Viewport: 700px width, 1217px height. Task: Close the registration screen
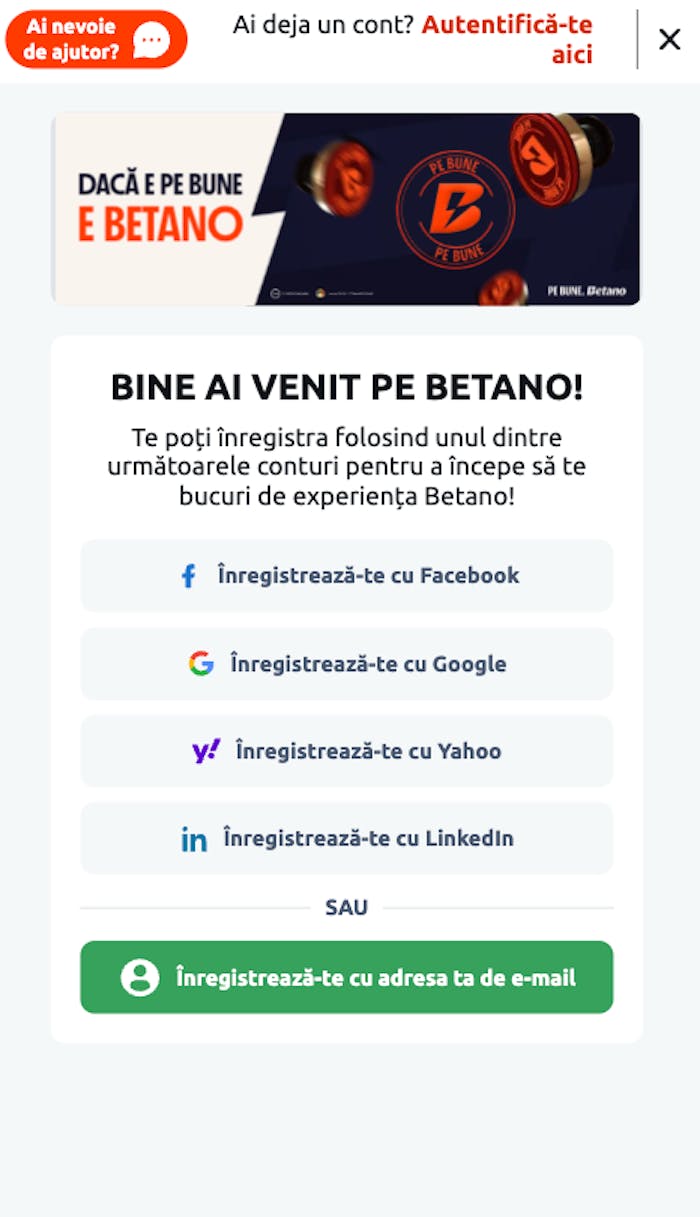pos(669,40)
